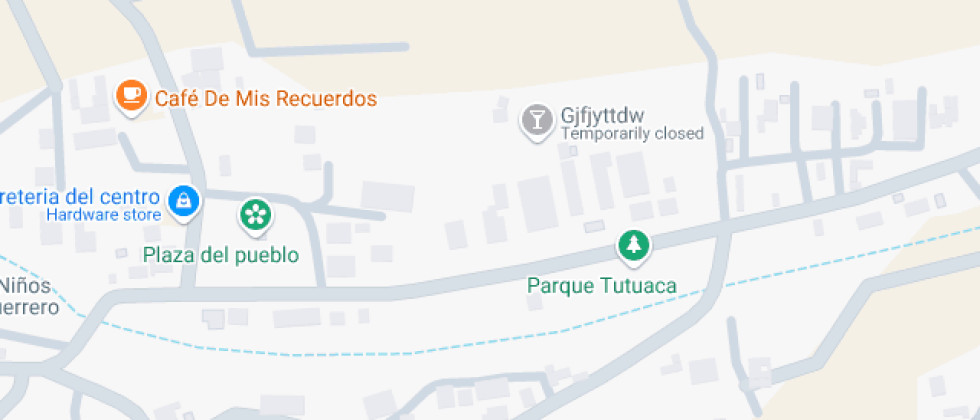Viewport: 980px width, 420px height.
Task: Open the Café De Mis Recuerdos marker
Action: pos(130,96)
